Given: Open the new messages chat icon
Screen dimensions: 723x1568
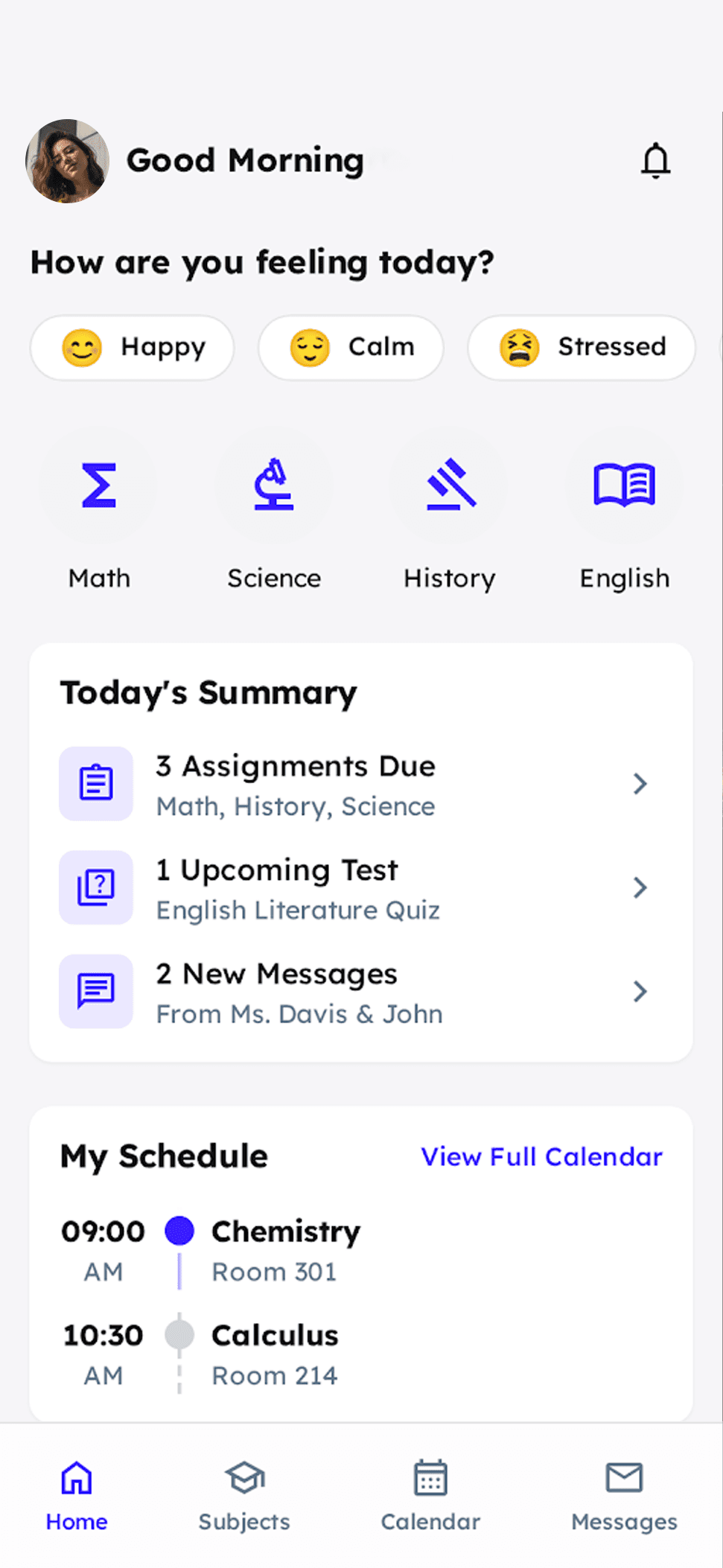Looking at the screenshot, I should coord(95,990).
